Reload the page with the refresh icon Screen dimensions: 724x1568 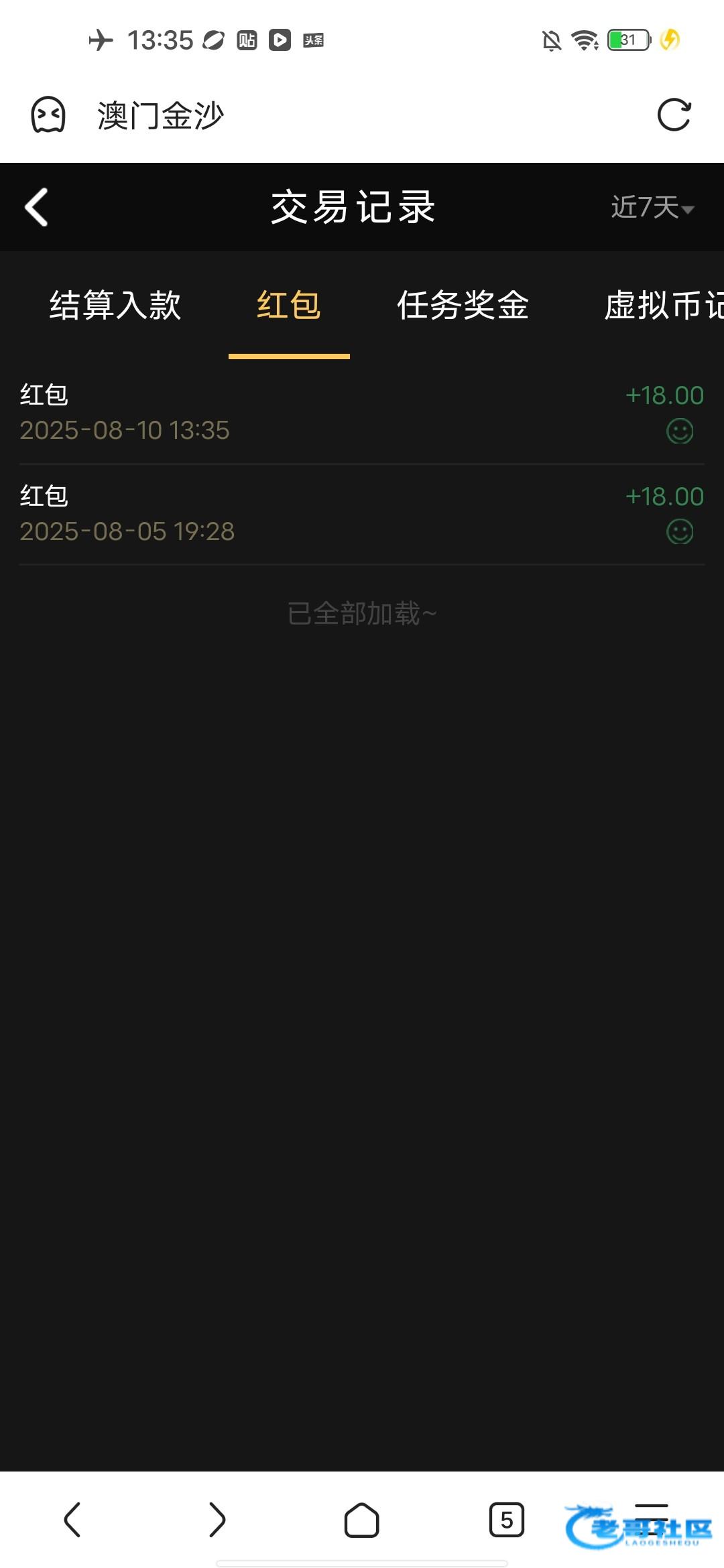pos(674,115)
